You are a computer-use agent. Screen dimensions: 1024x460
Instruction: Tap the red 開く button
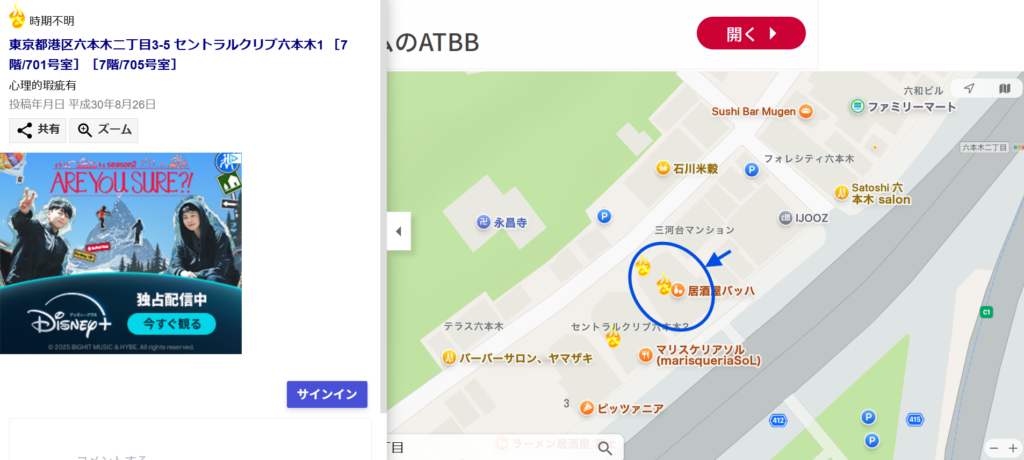[750, 34]
